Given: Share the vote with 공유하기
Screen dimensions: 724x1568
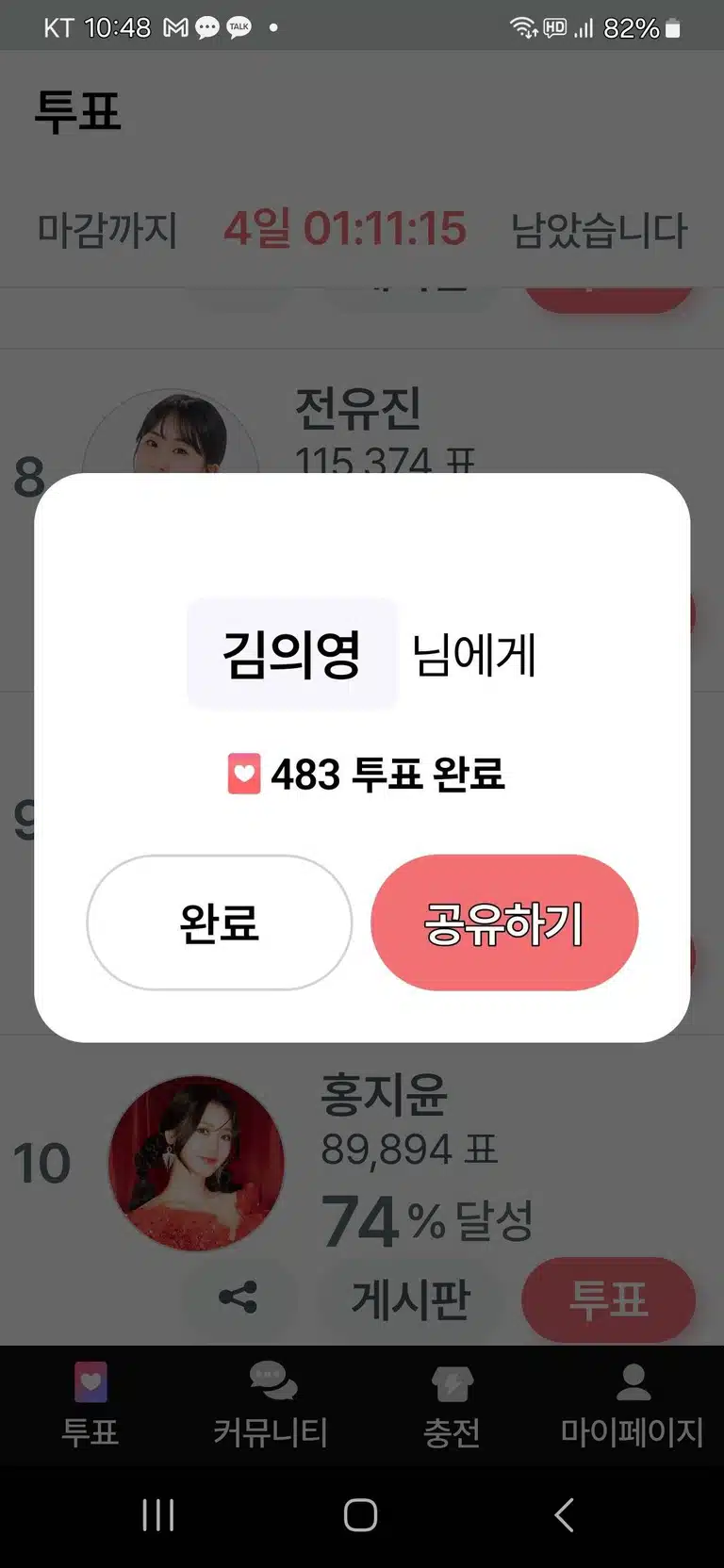Looking at the screenshot, I should tap(504, 923).
